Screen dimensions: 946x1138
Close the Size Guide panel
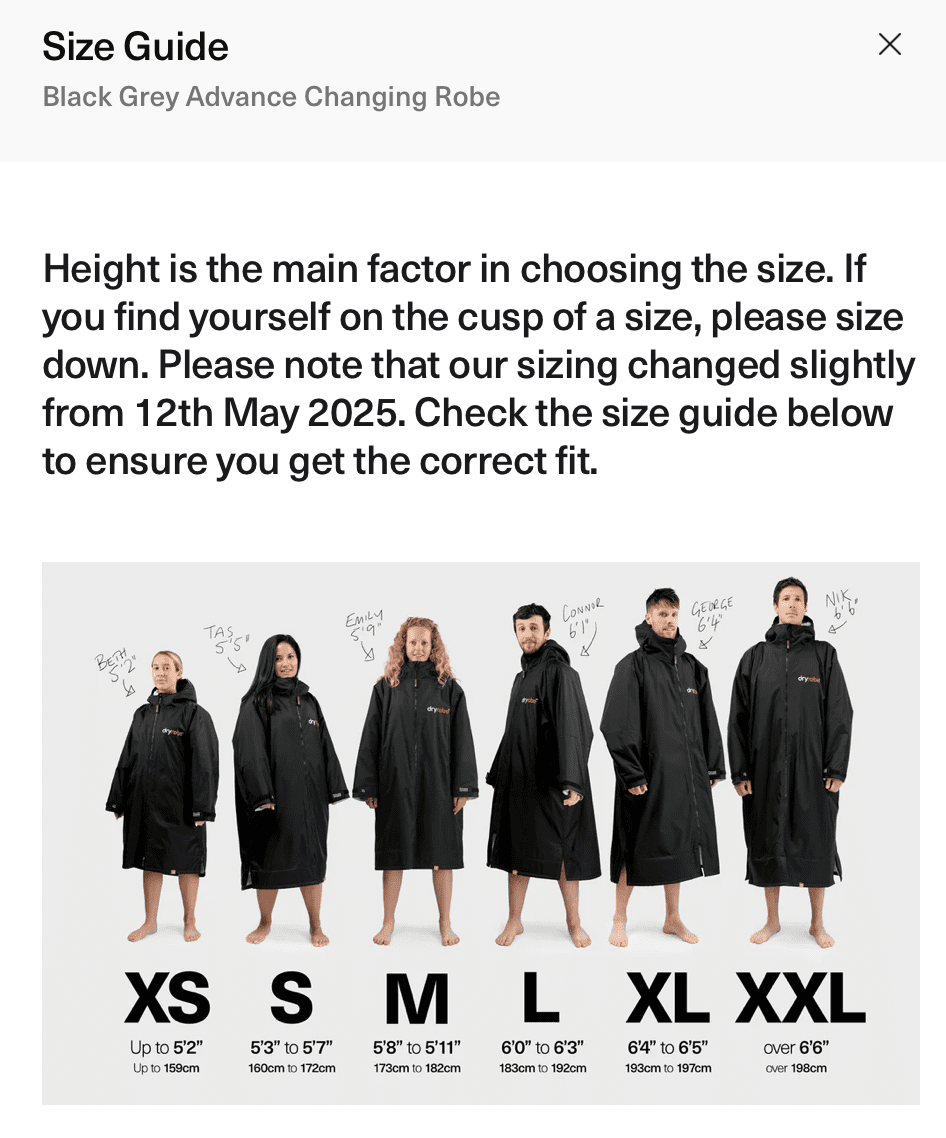(889, 44)
